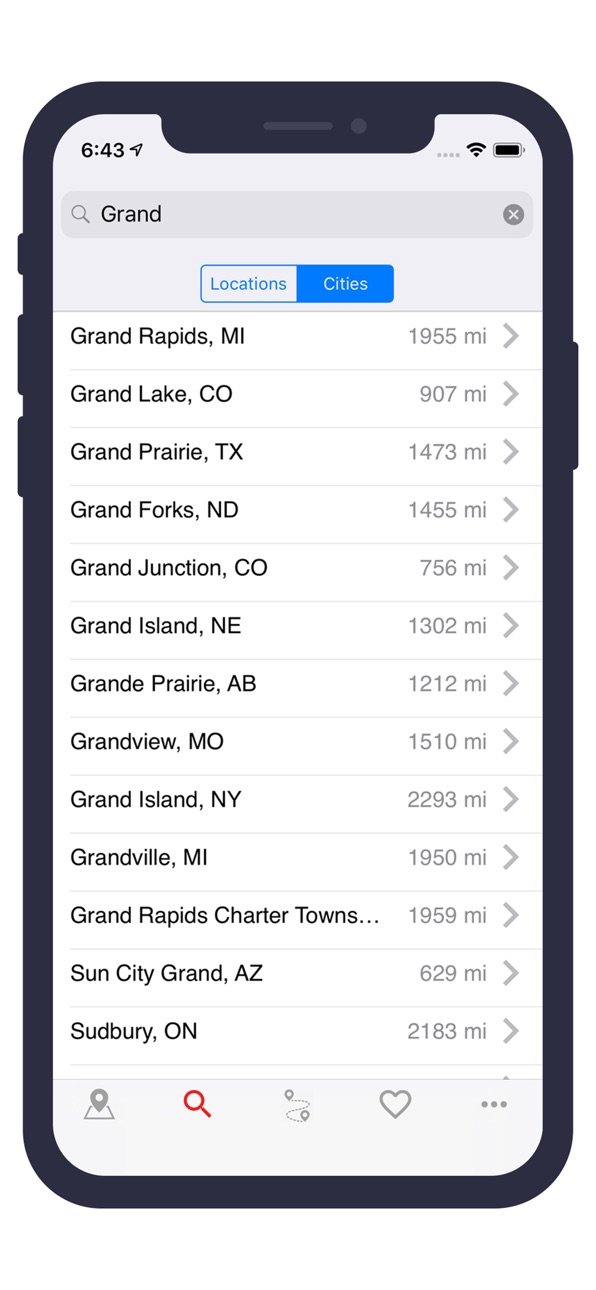Switch to the Locations segment
The height and width of the screenshot is (1290, 596).
[249, 284]
